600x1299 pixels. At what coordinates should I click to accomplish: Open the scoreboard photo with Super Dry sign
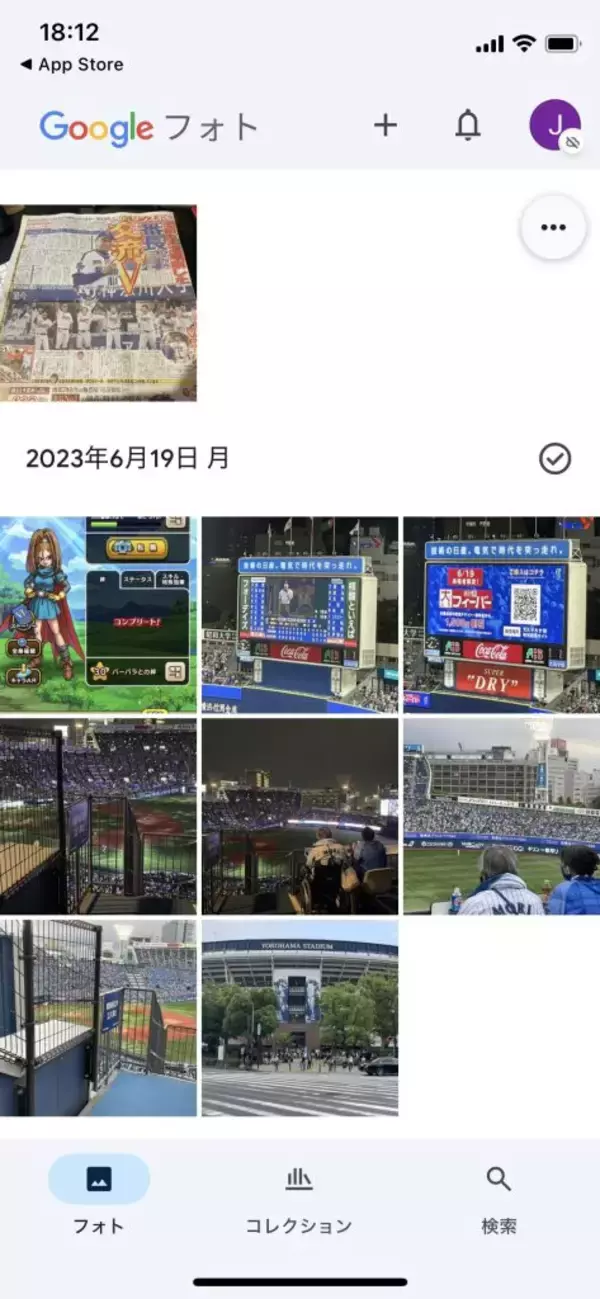[x=501, y=614]
